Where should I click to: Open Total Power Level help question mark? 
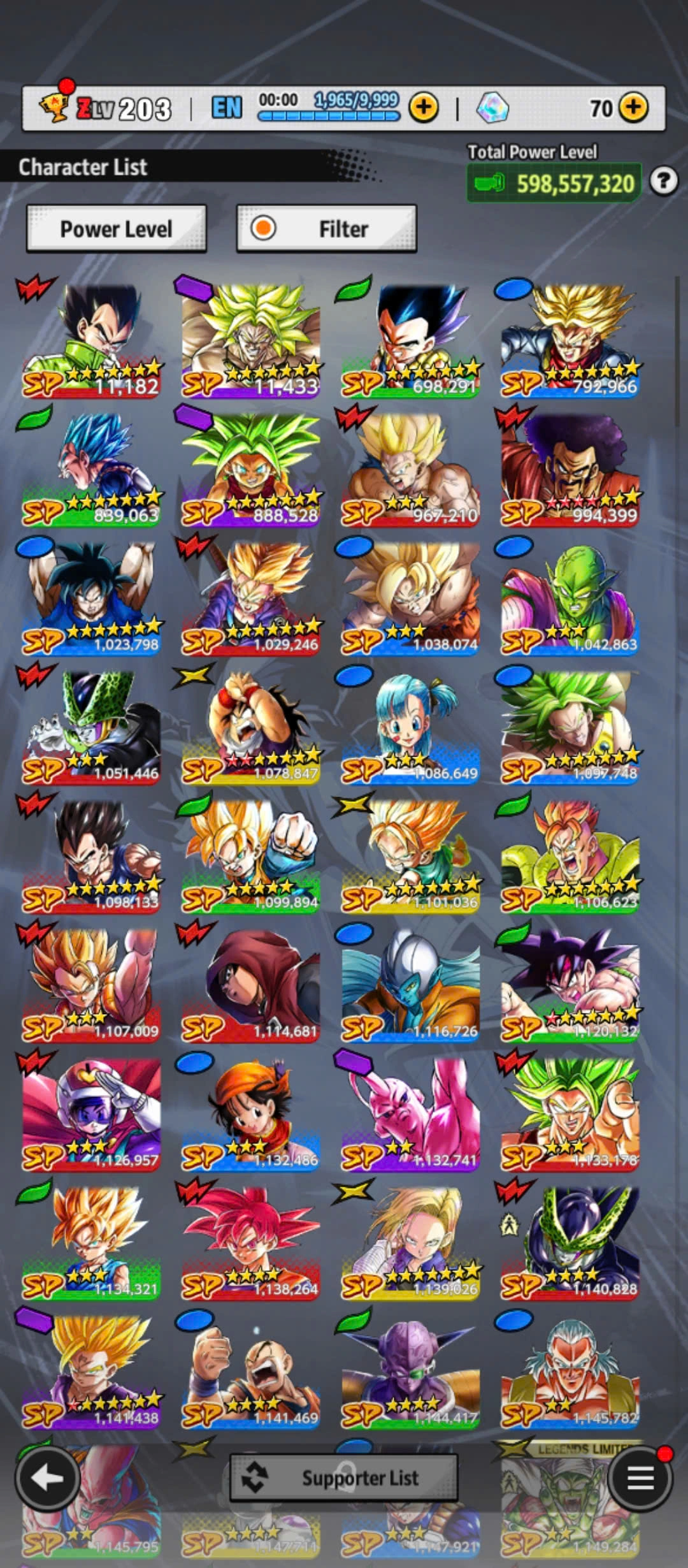coord(663,182)
